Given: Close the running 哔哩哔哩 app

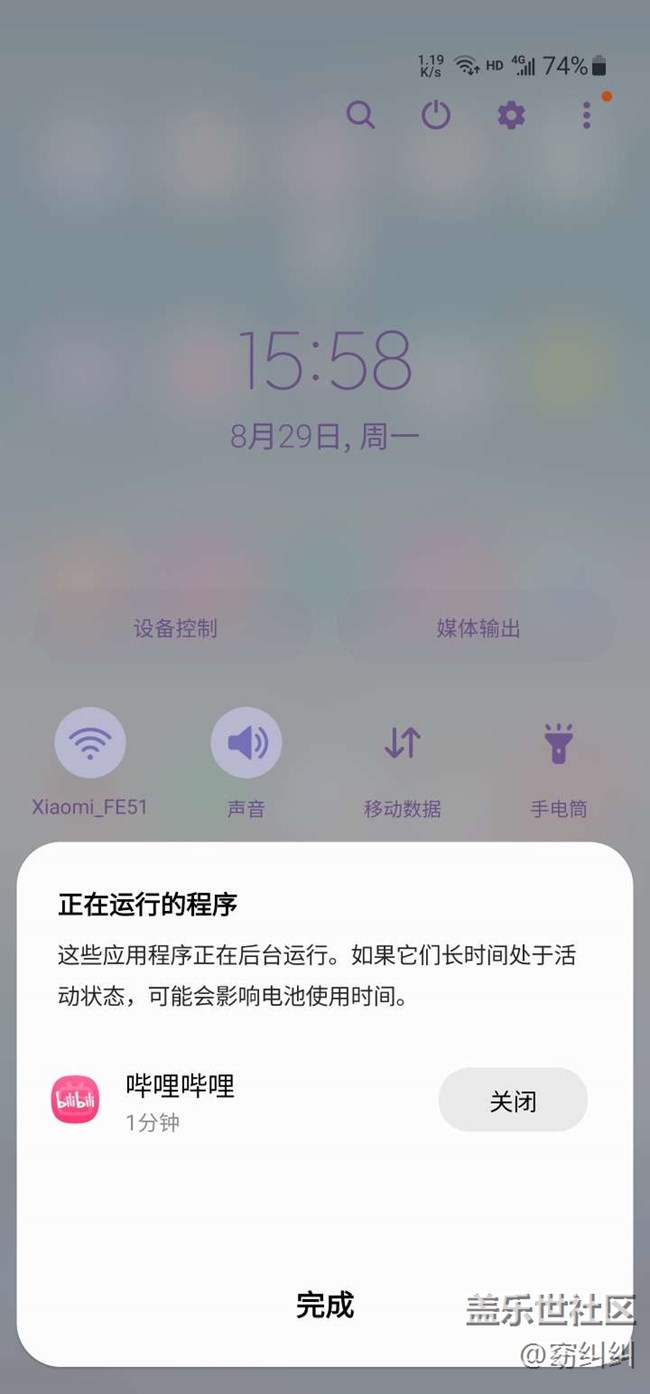Looking at the screenshot, I should [x=512, y=1101].
